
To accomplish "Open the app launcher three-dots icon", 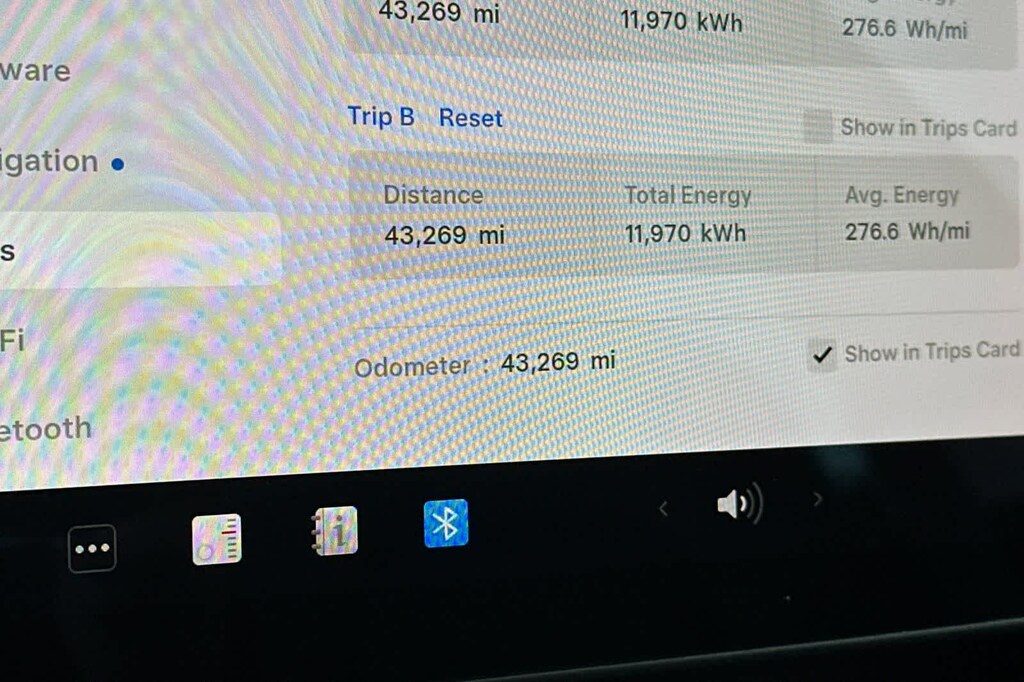I will point(92,548).
